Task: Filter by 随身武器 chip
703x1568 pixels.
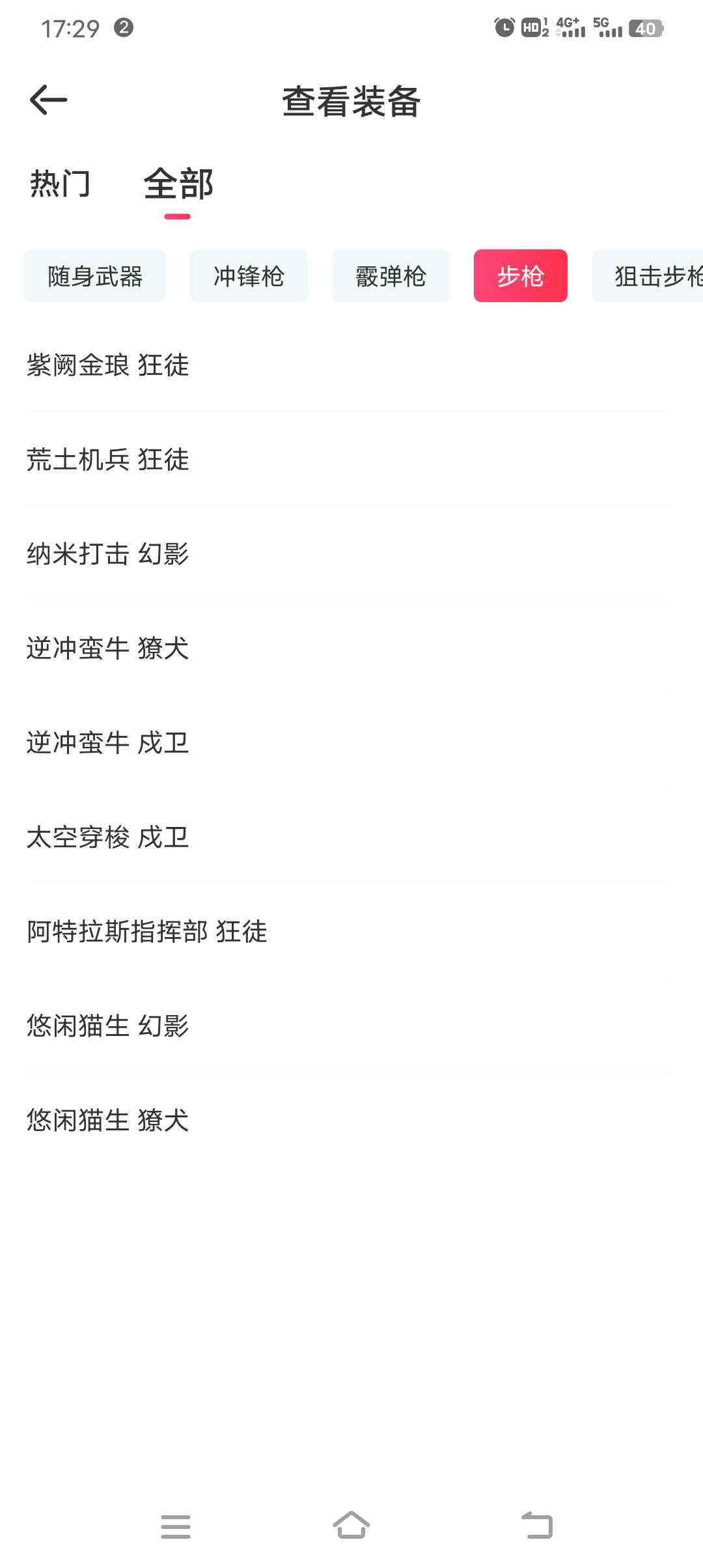Action: tap(95, 276)
